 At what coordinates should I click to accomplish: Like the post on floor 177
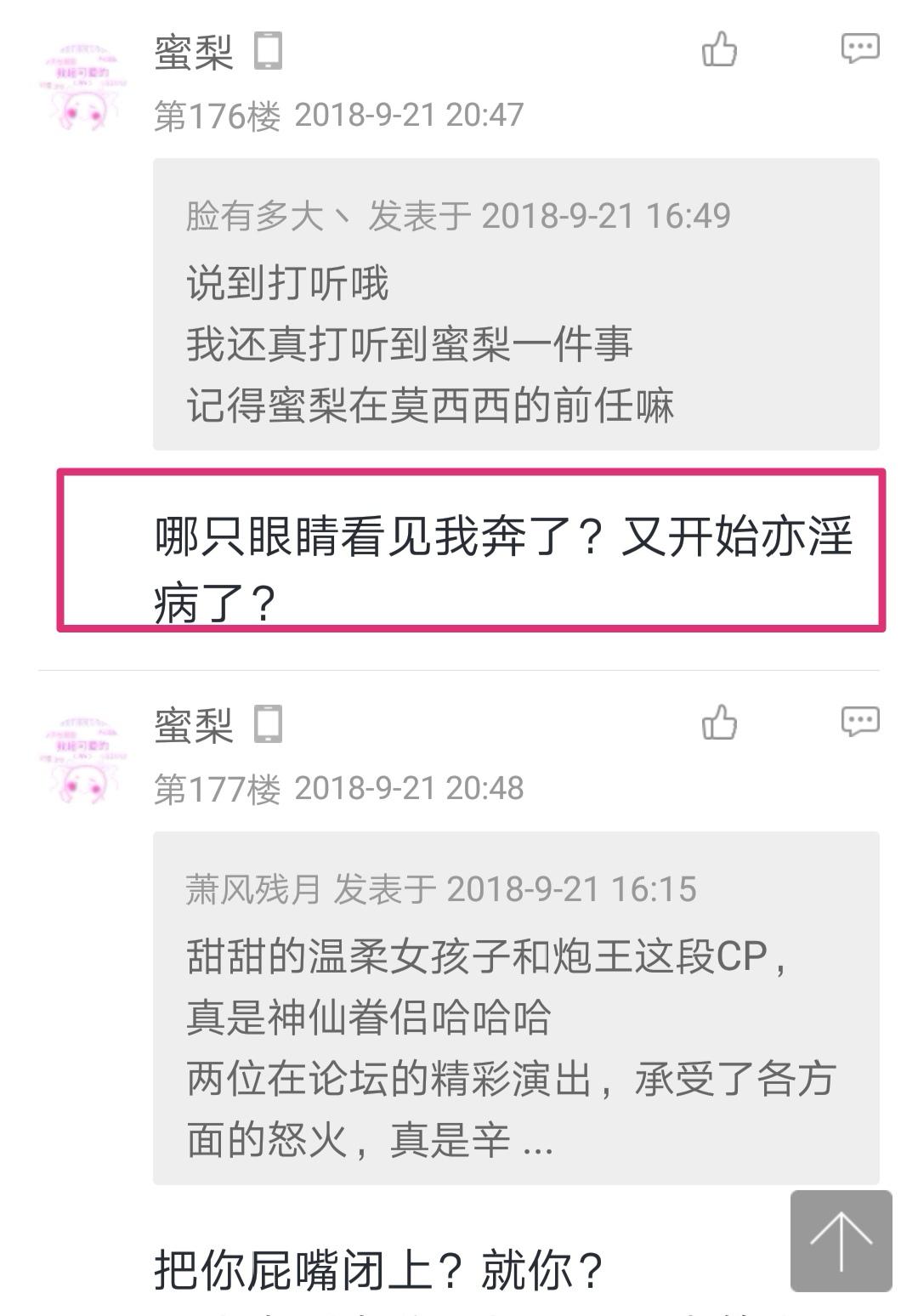point(719,723)
